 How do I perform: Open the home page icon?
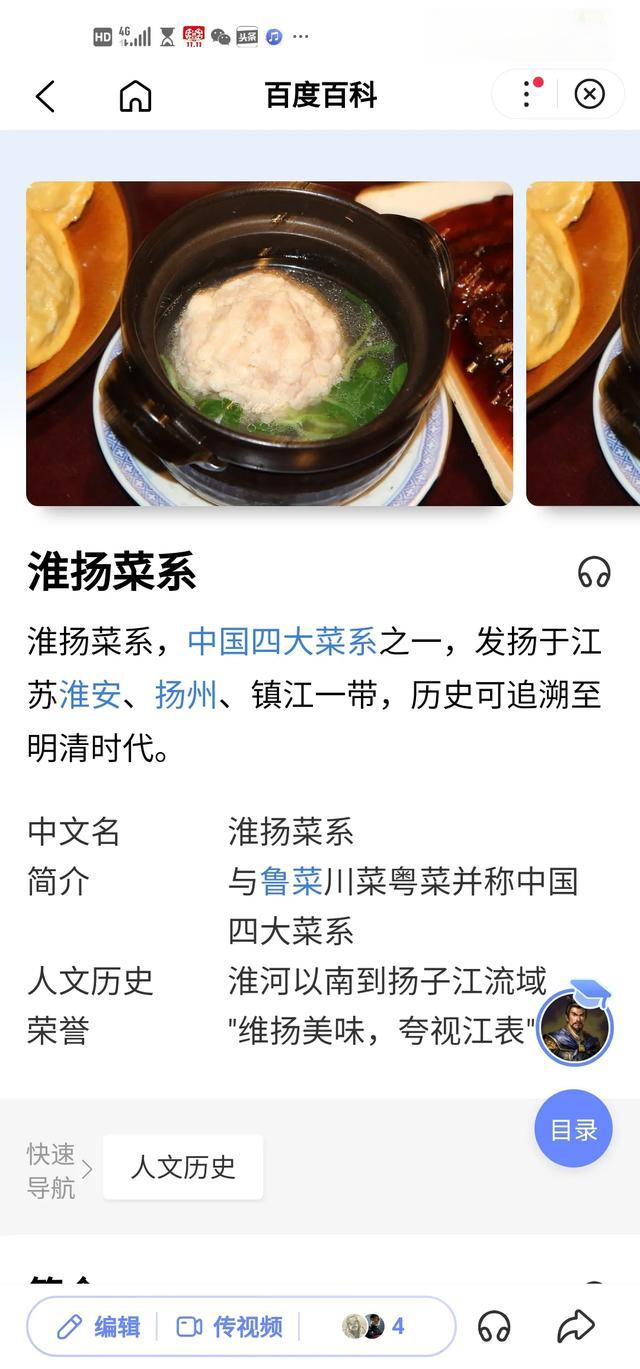click(135, 96)
